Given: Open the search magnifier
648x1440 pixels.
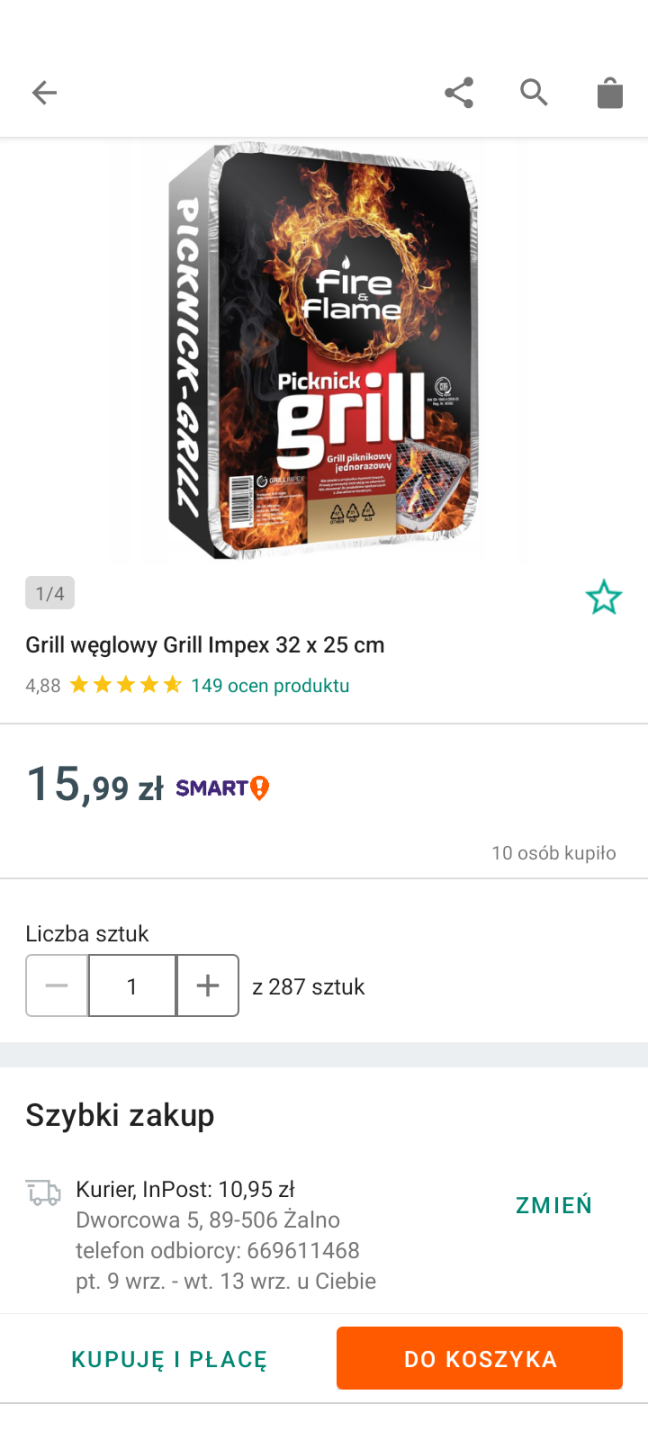Looking at the screenshot, I should click(534, 93).
